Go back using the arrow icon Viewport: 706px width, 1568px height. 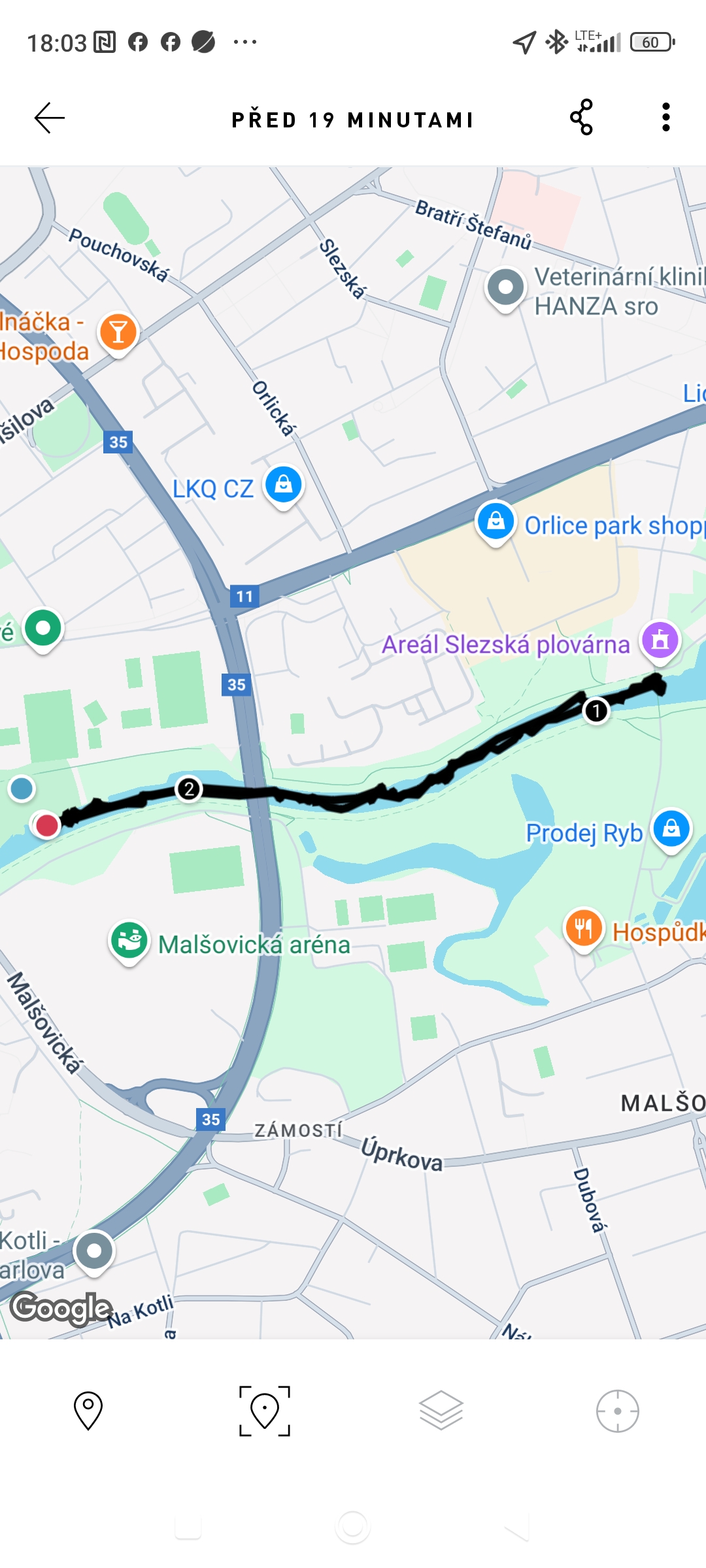(x=50, y=118)
